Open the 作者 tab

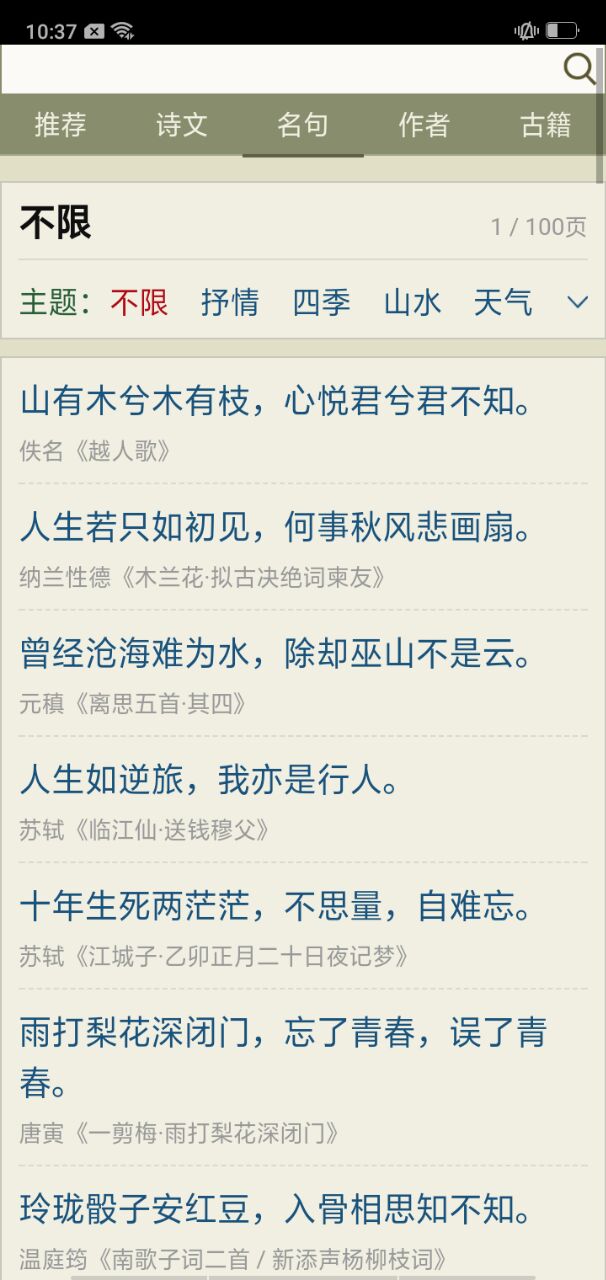click(424, 125)
